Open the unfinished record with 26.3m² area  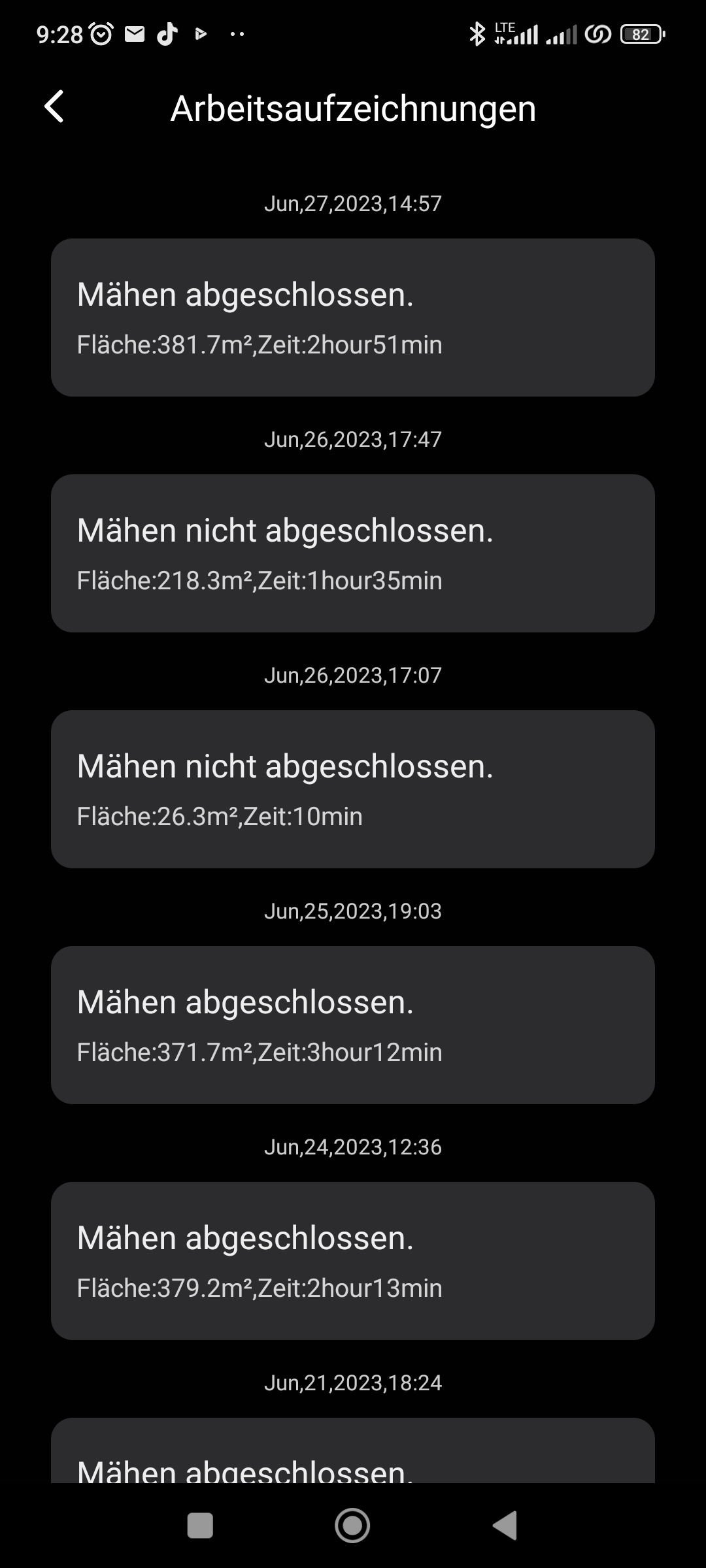tap(353, 789)
